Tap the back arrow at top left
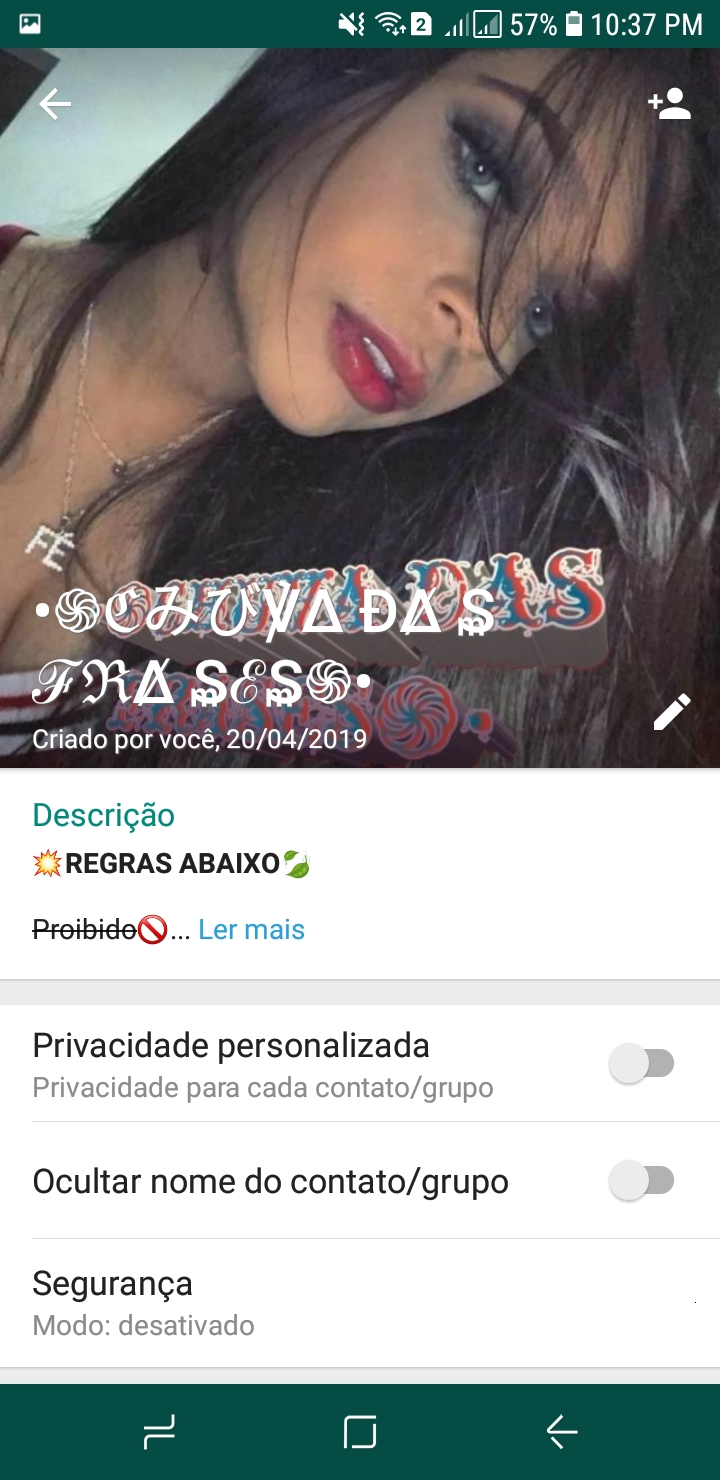This screenshot has width=720, height=1480. [55, 103]
